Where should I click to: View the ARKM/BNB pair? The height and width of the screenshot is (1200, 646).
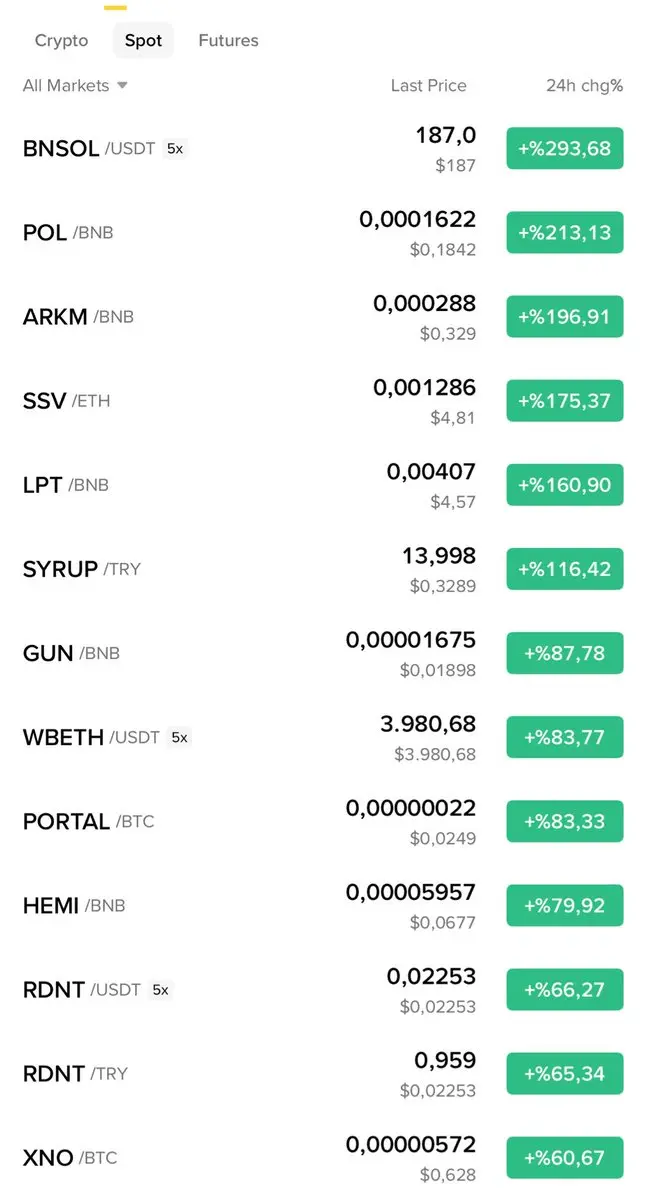(78, 317)
